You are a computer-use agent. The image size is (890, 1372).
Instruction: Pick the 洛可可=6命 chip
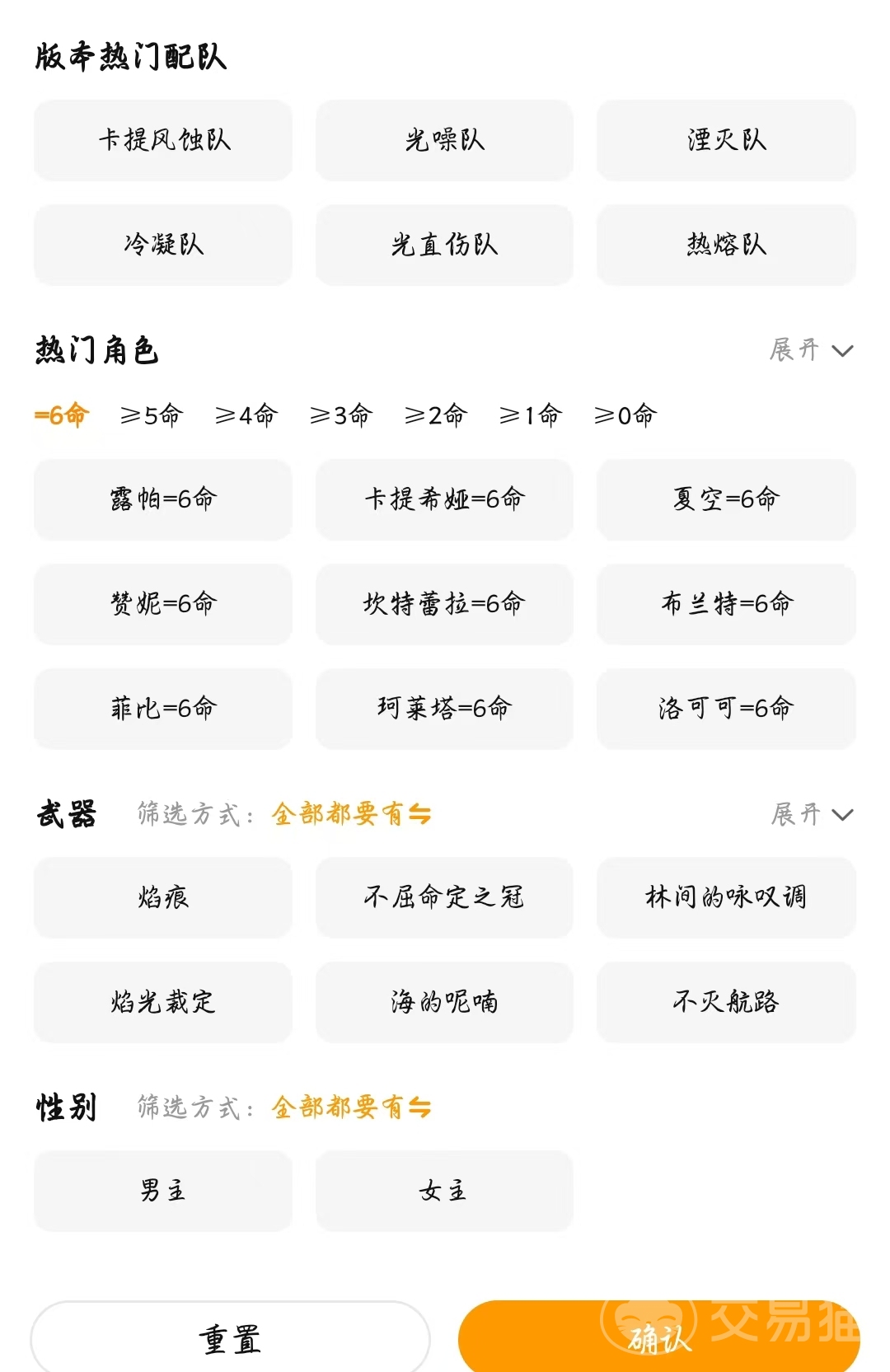(726, 709)
